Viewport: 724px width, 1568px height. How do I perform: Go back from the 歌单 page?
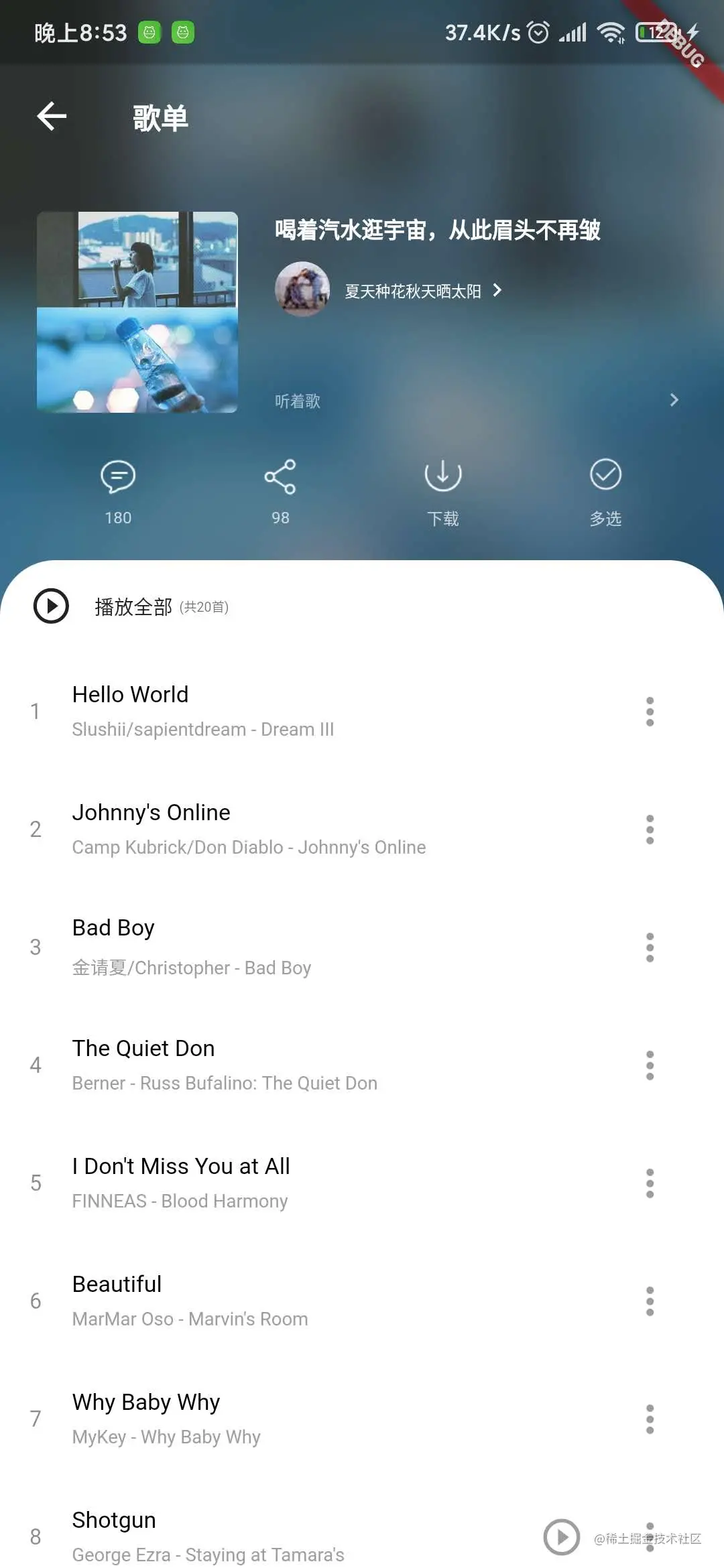[x=52, y=117]
